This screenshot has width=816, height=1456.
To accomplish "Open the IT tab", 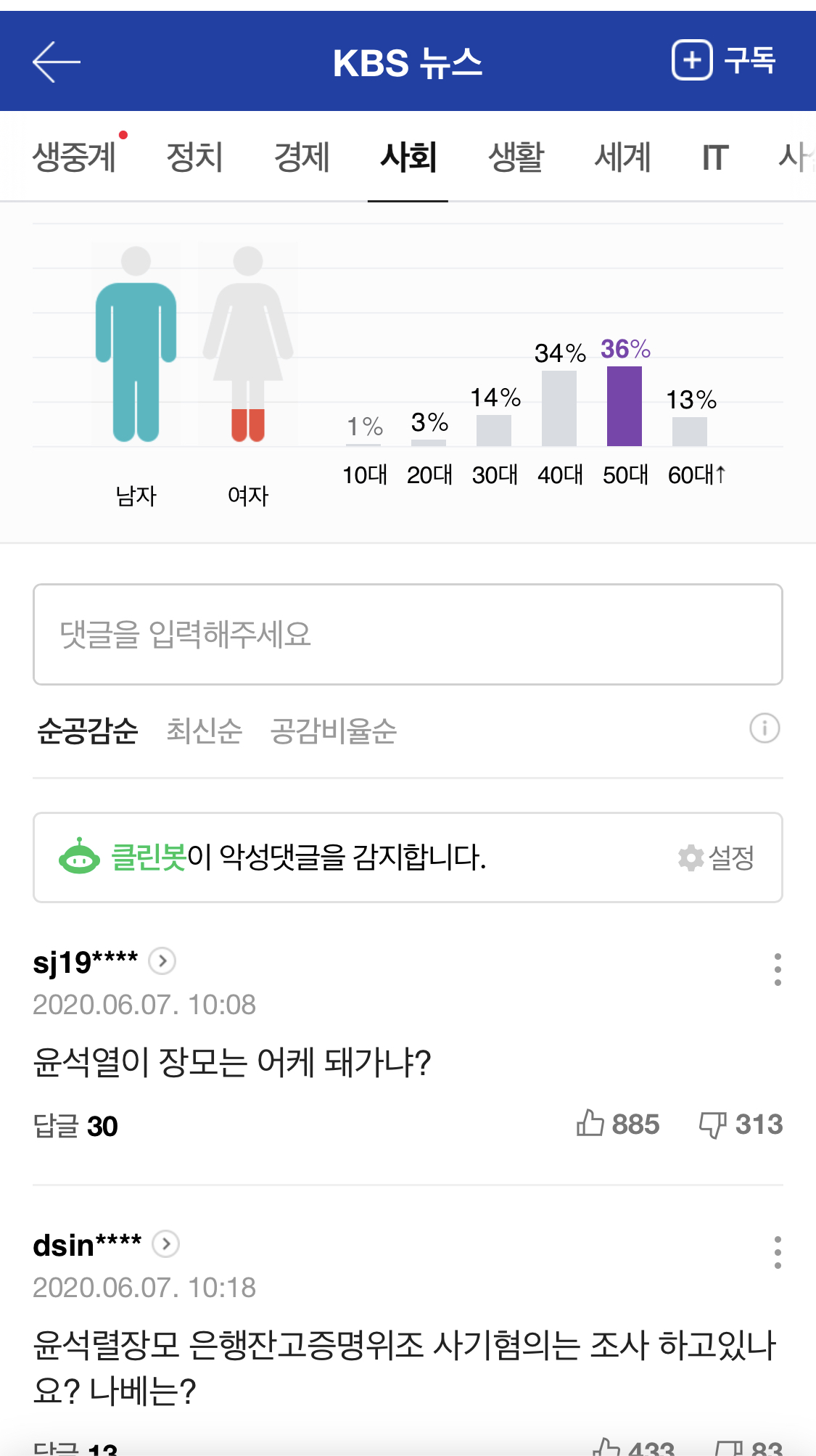I will pyautogui.click(x=714, y=157).
